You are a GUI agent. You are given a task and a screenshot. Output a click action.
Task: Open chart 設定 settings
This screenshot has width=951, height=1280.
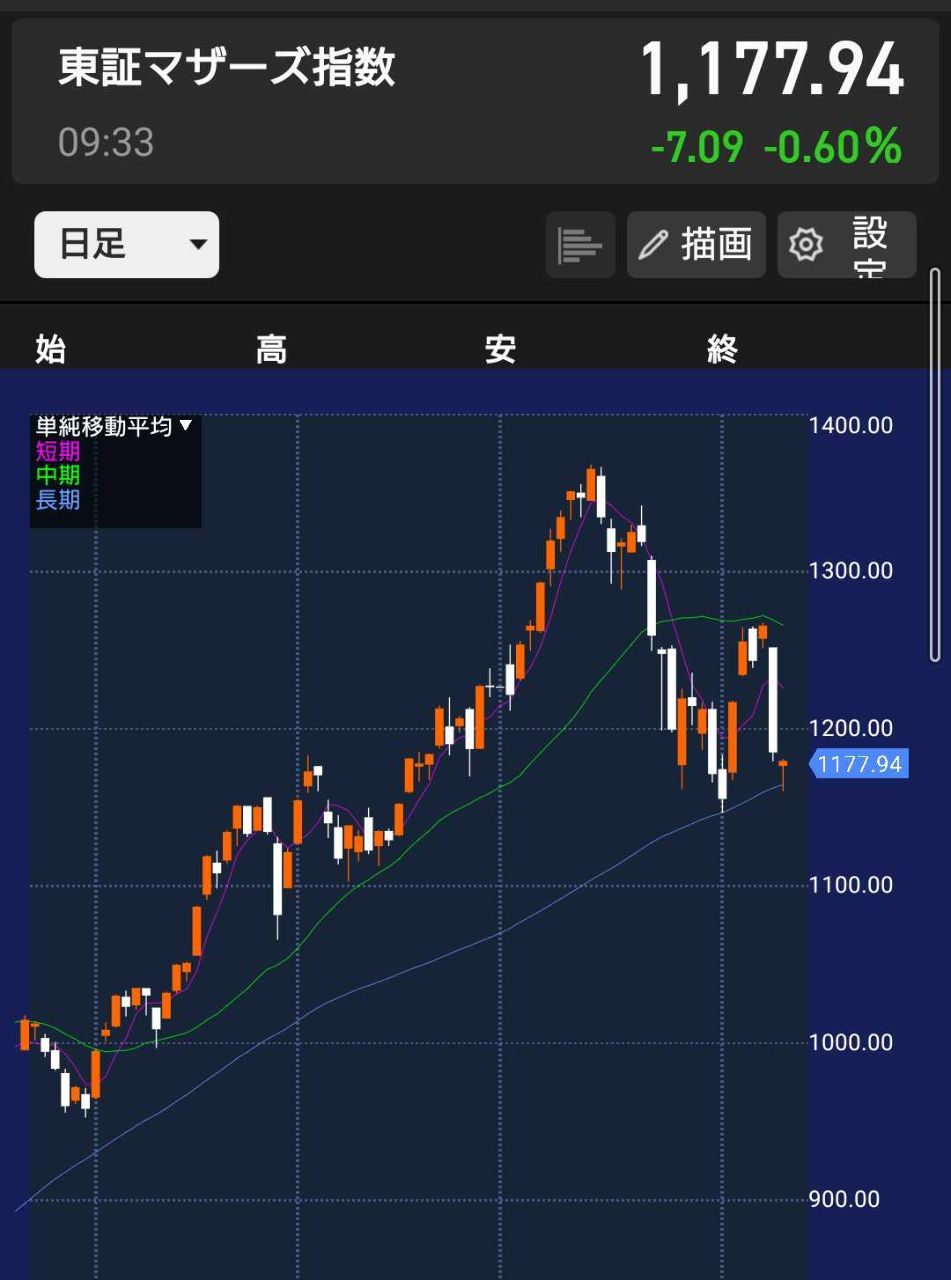[x=846, y=245]
